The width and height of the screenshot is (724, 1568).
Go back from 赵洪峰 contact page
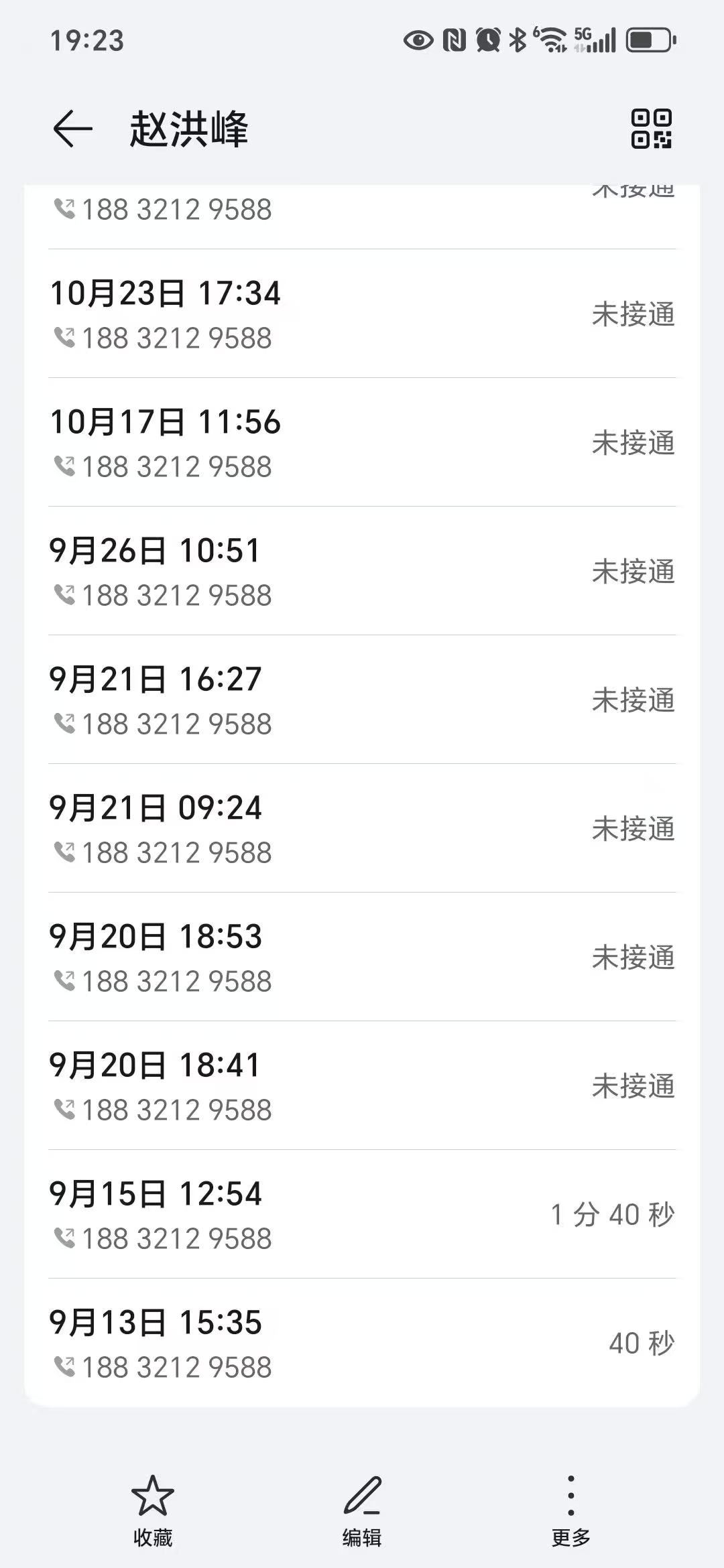(x=72, y=128)
